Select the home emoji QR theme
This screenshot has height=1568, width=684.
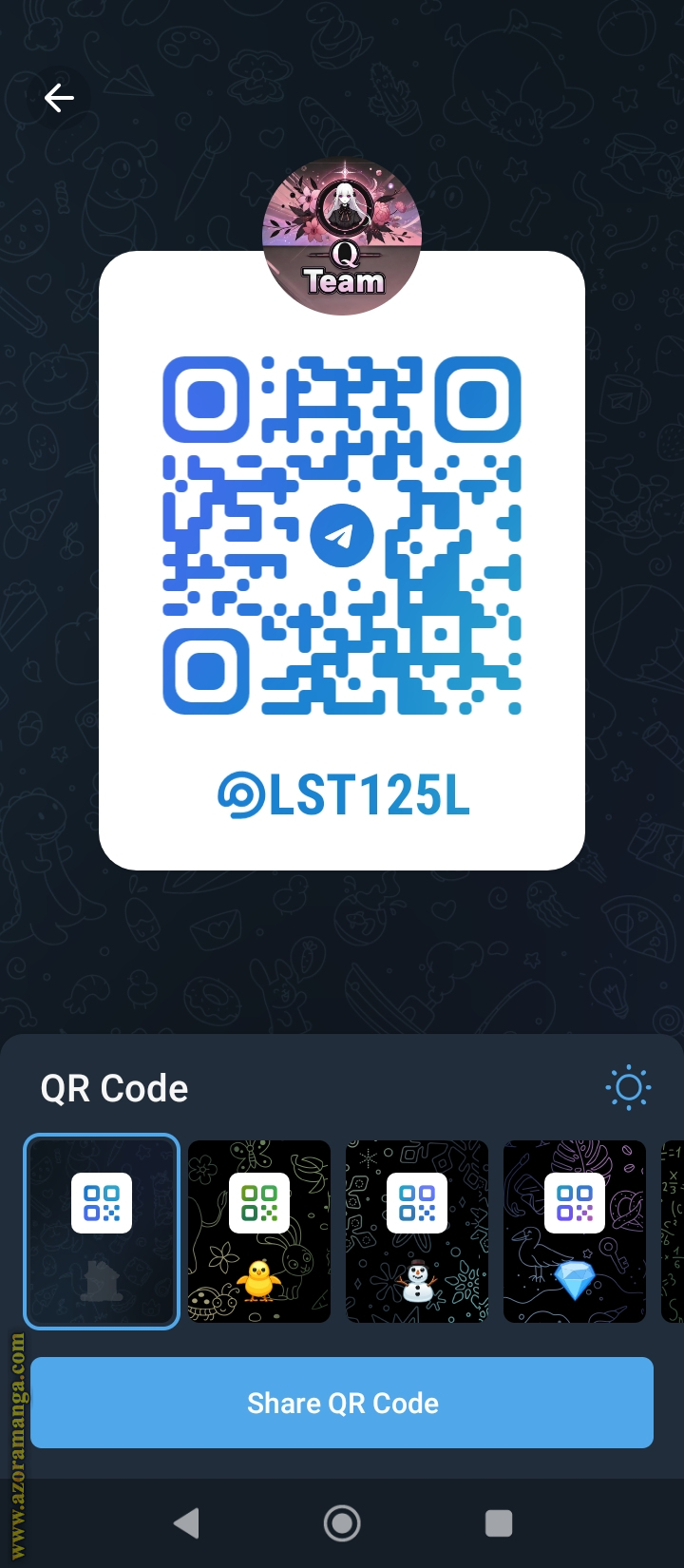click(102, 1231)
